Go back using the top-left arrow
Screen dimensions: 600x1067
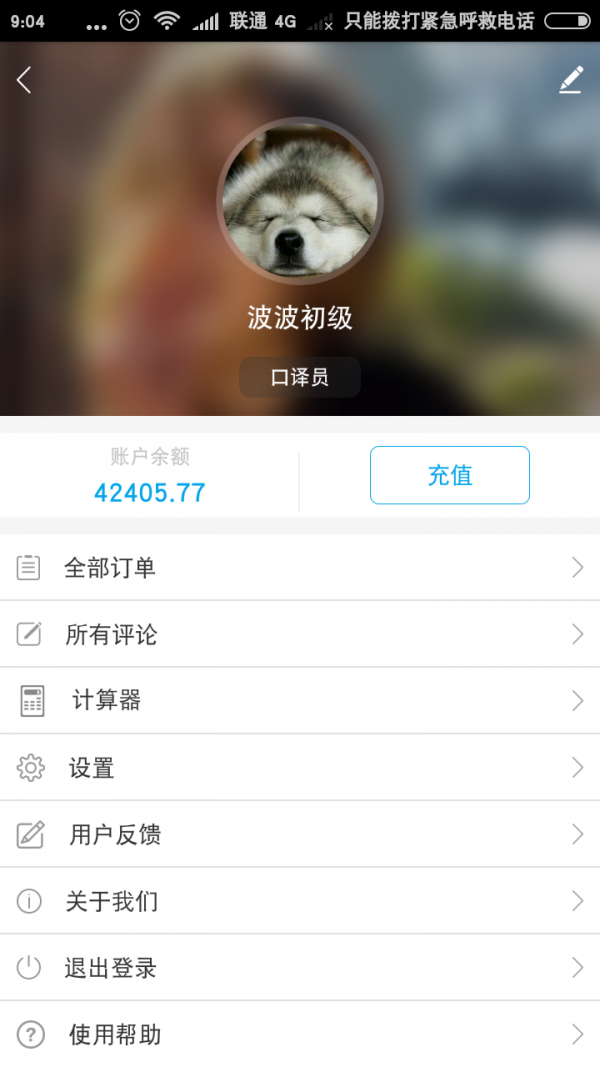[24, 80]
